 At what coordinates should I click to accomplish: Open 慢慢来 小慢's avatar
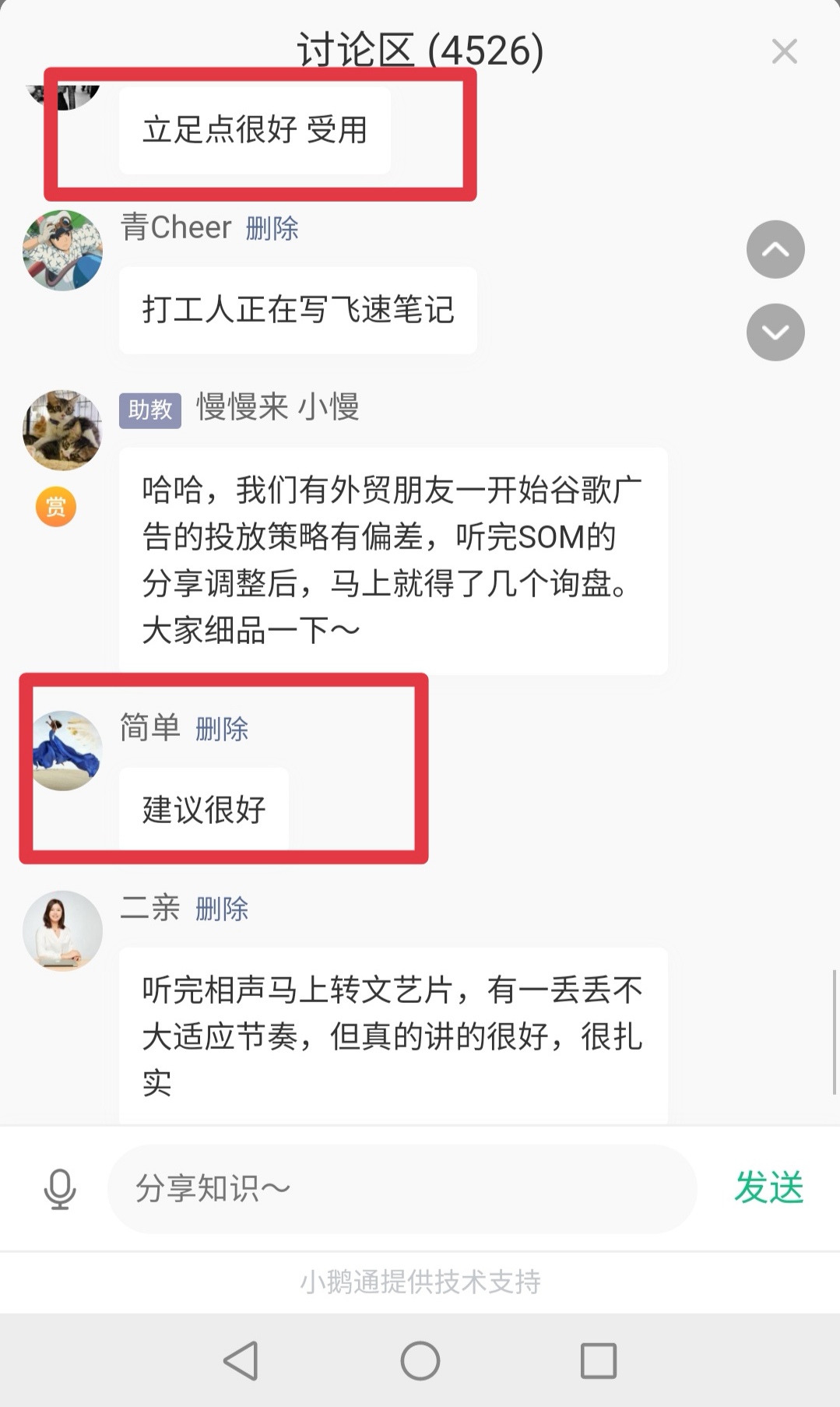click(62, 431)
